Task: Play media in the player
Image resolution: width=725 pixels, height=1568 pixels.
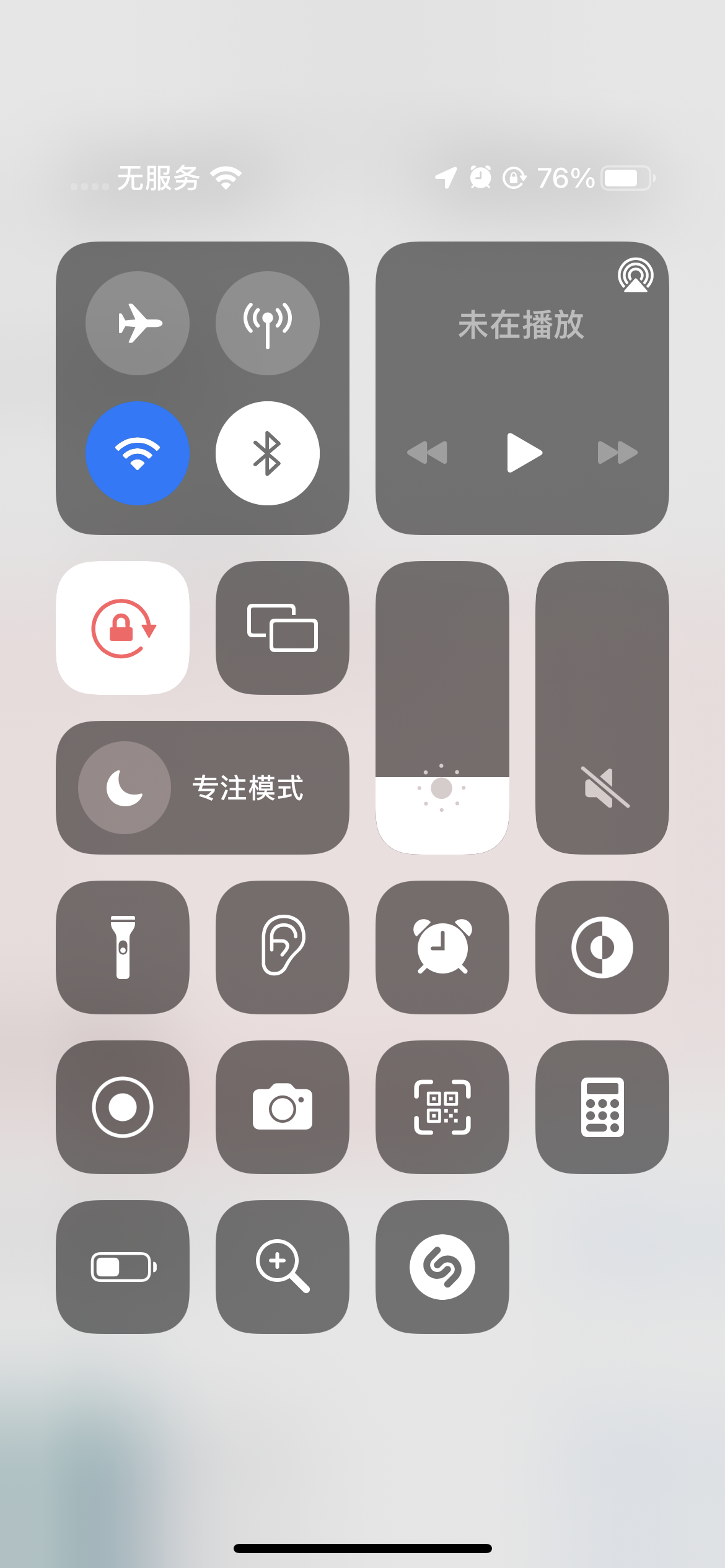Action: (524, 453)
